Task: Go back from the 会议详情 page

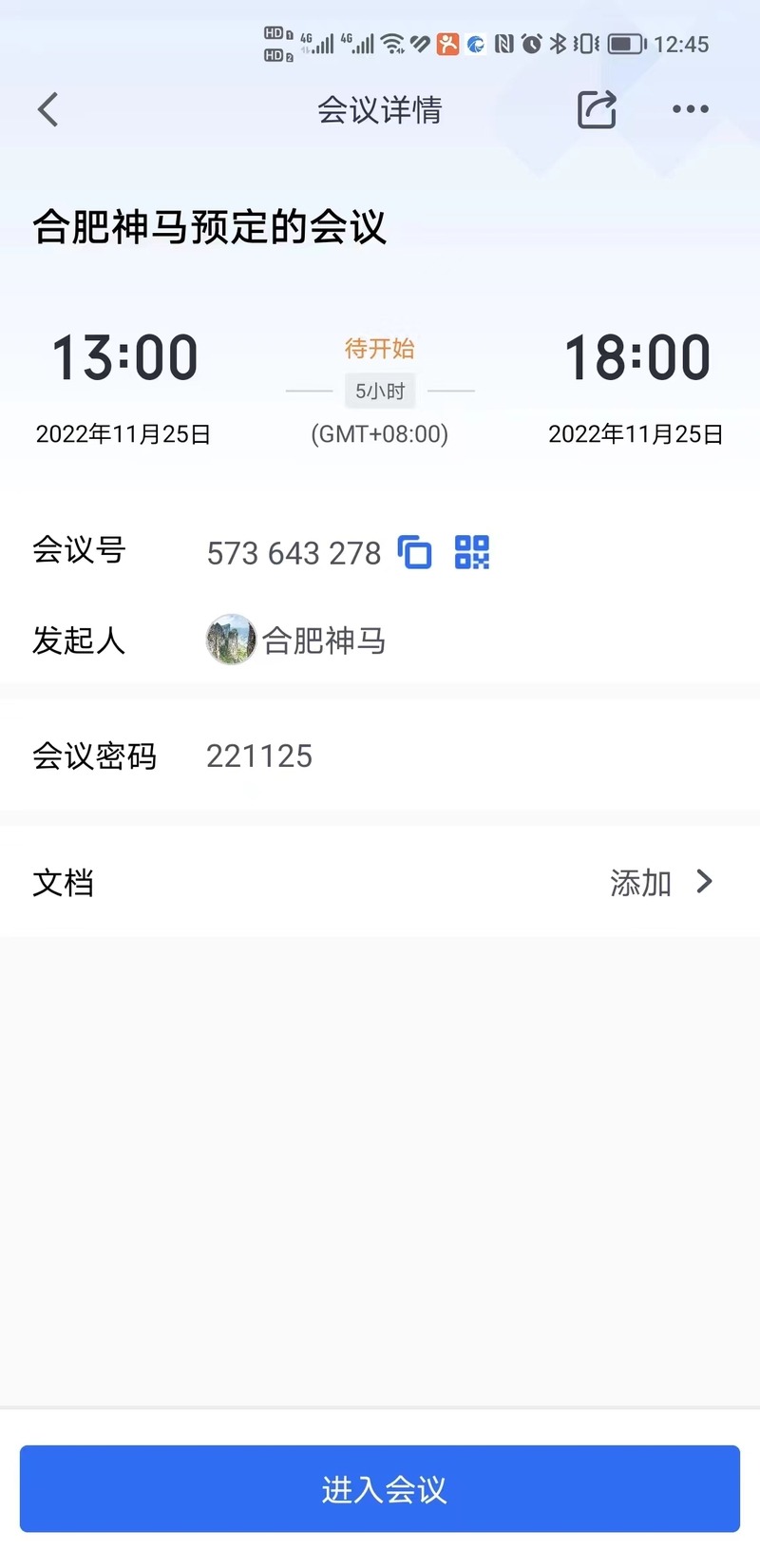Action: click(48, 109)
